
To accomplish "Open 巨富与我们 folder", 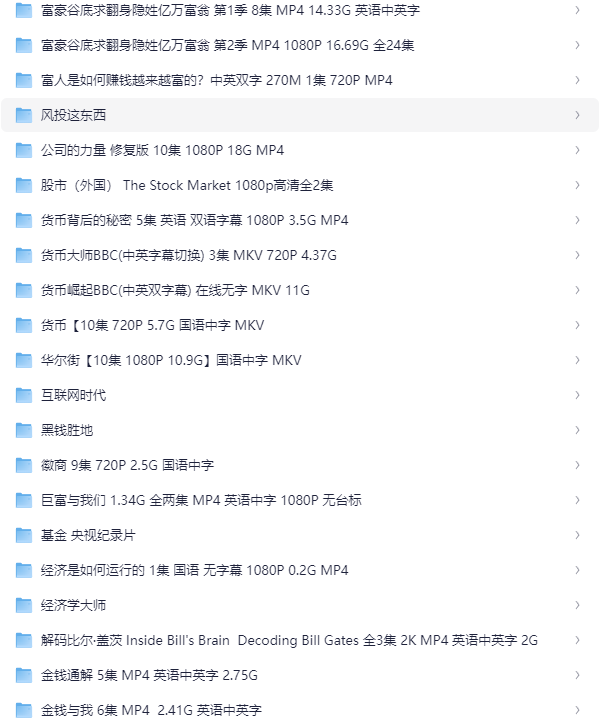I will click(x=201, y=500).
